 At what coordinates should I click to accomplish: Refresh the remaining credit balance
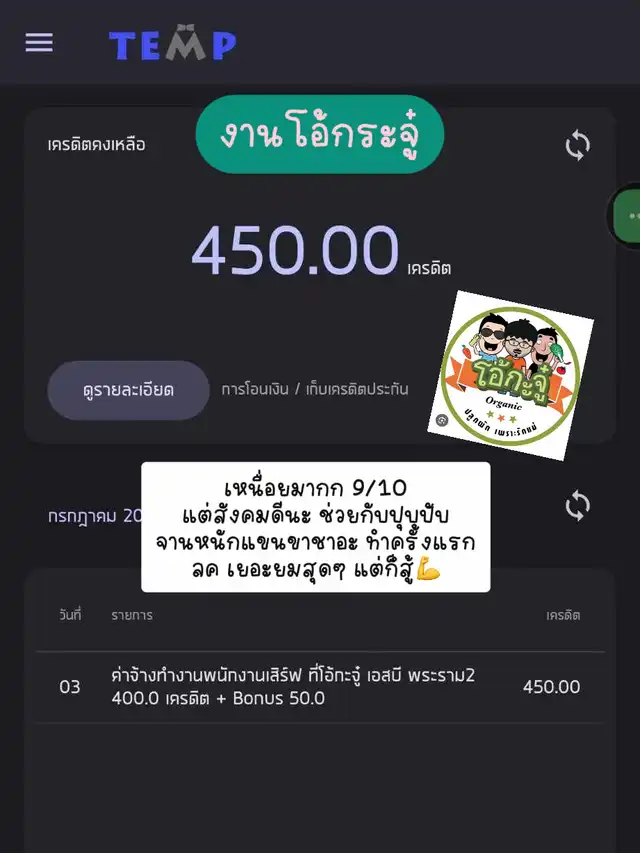pos(577,145)
